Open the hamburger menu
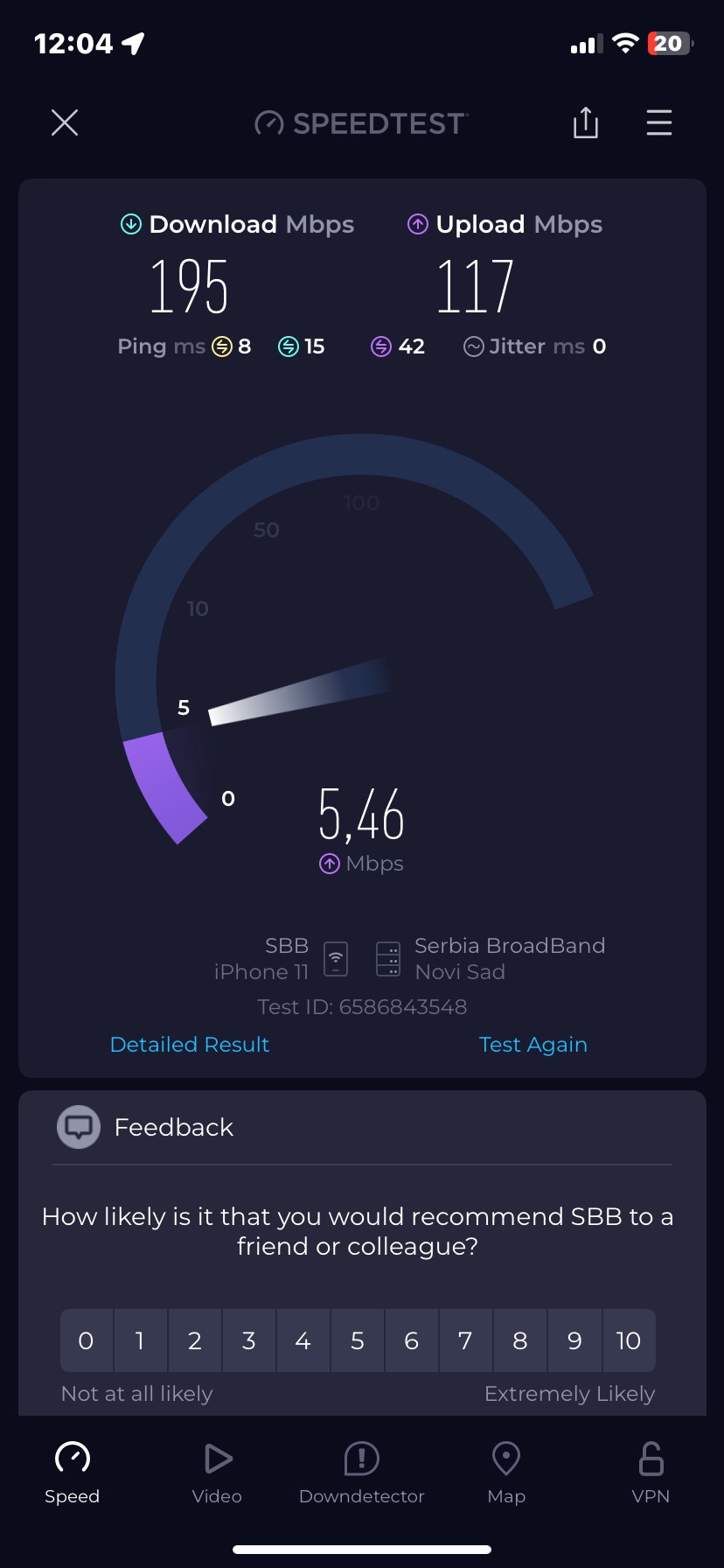Image resolution: width=724 pixels, height=1568 pixels. [658, 122]
